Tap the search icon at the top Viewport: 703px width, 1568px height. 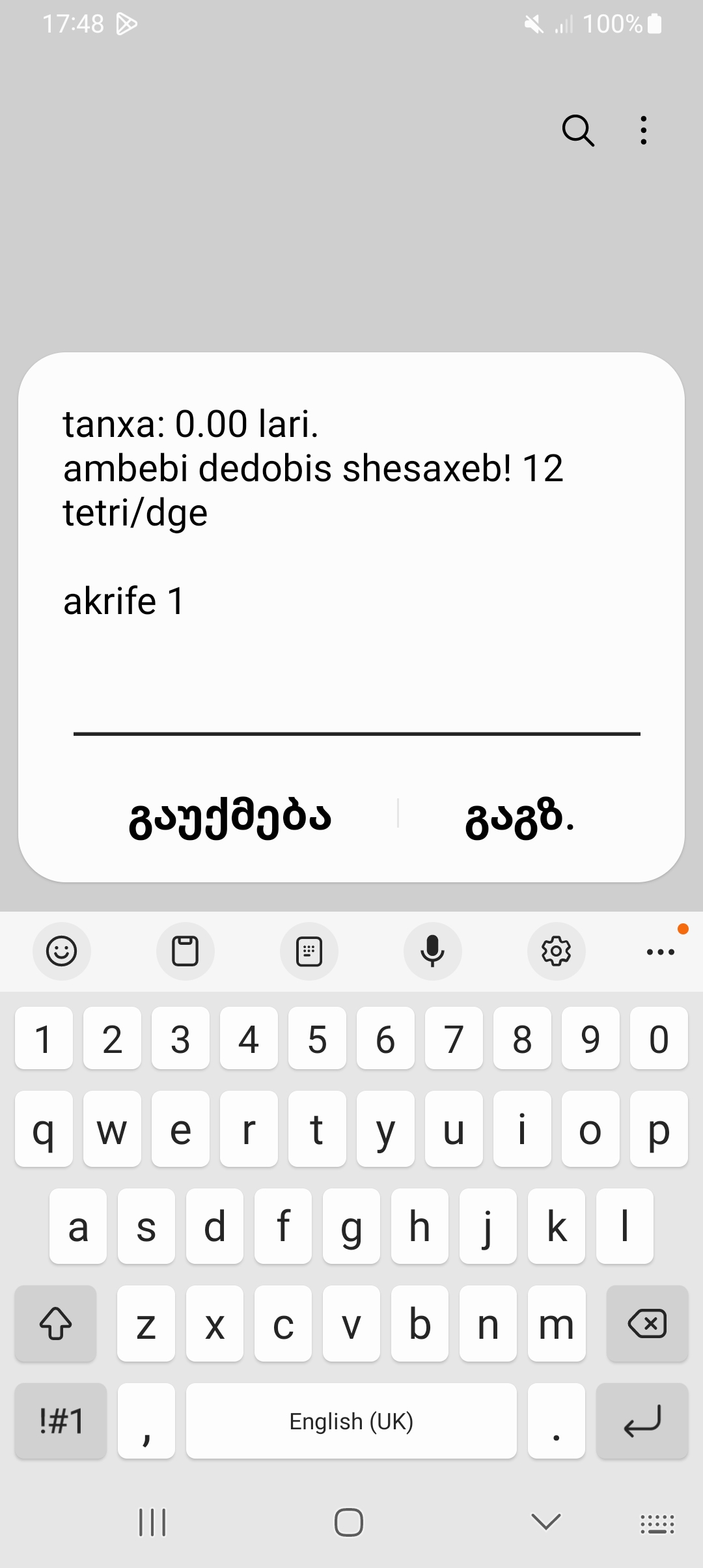pos(578,131)
